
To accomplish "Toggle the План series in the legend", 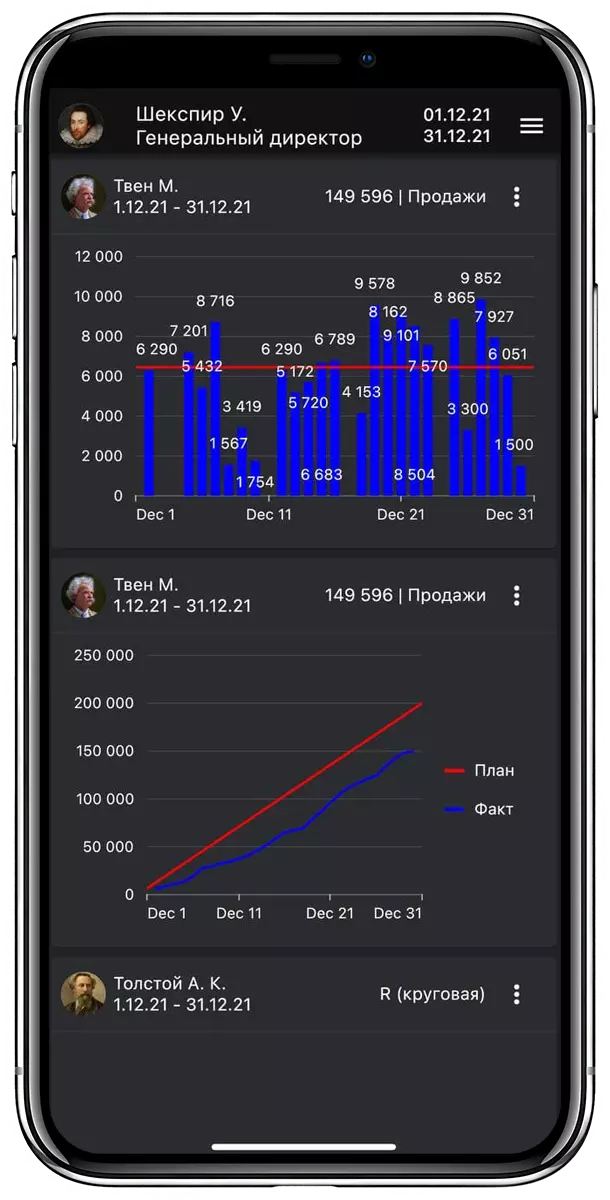I will point(480,771).
